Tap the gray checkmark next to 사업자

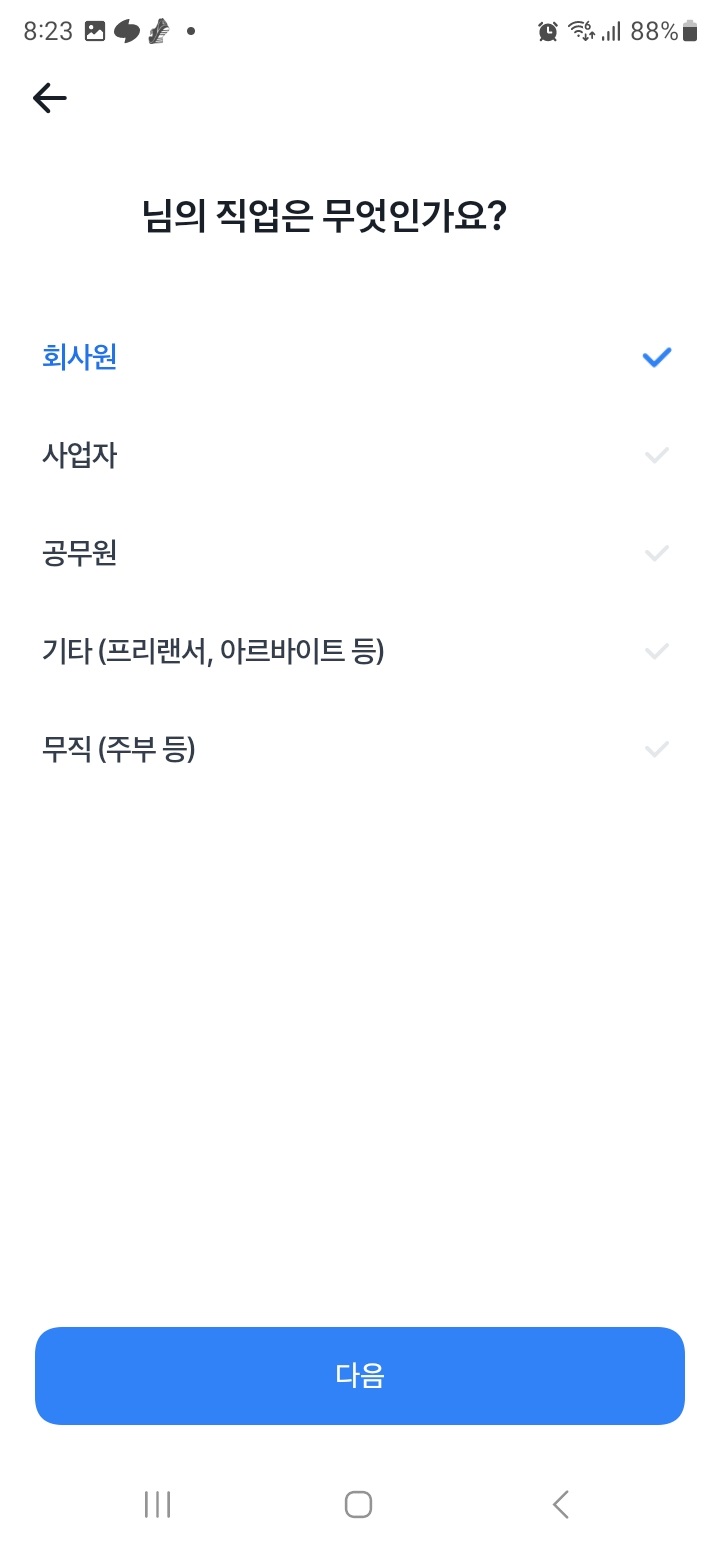tap(656, 455)
